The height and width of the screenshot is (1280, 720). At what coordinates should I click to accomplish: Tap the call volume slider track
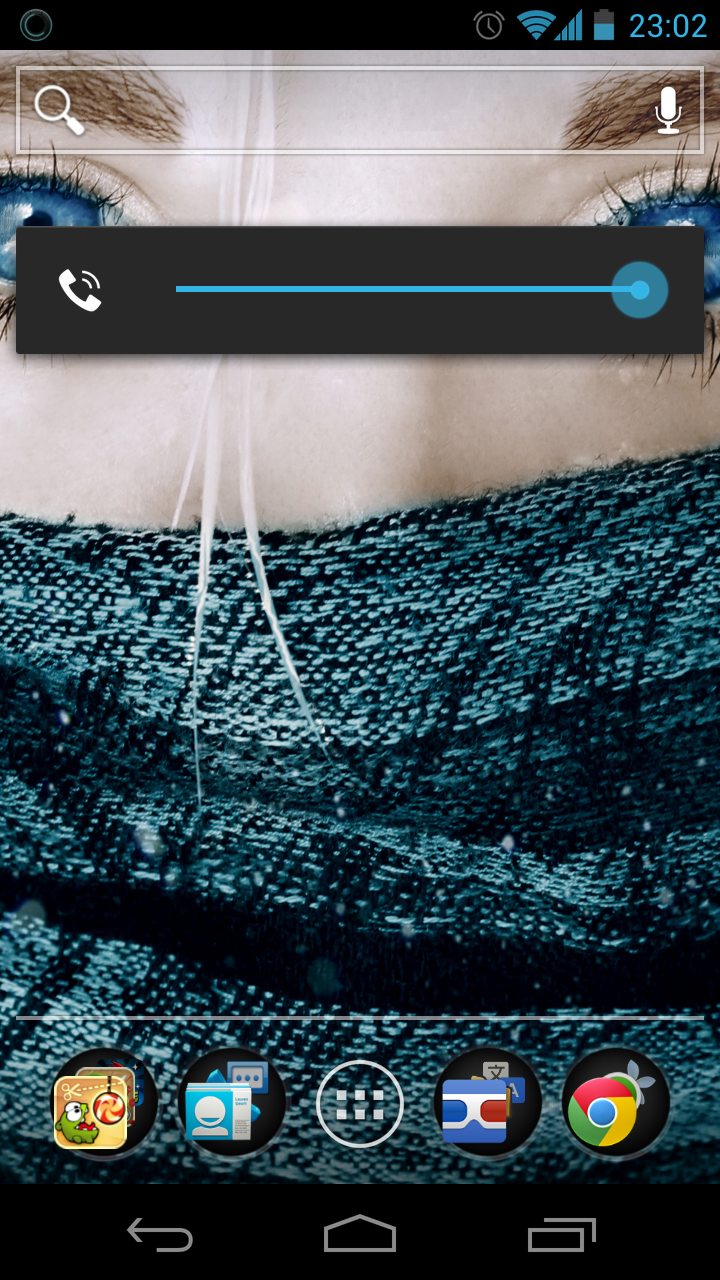pyautogui.click(x=408, y=289)
